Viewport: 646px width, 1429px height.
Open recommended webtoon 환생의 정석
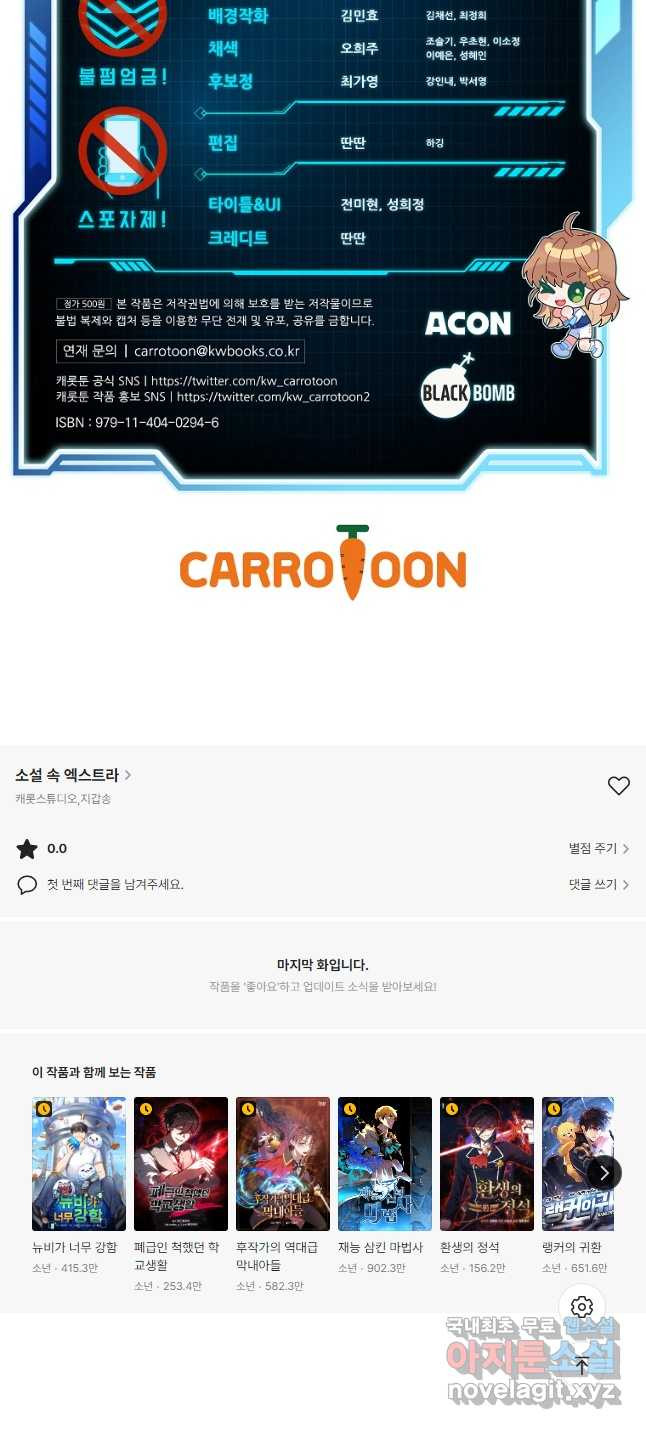(x=487, y=1164)
